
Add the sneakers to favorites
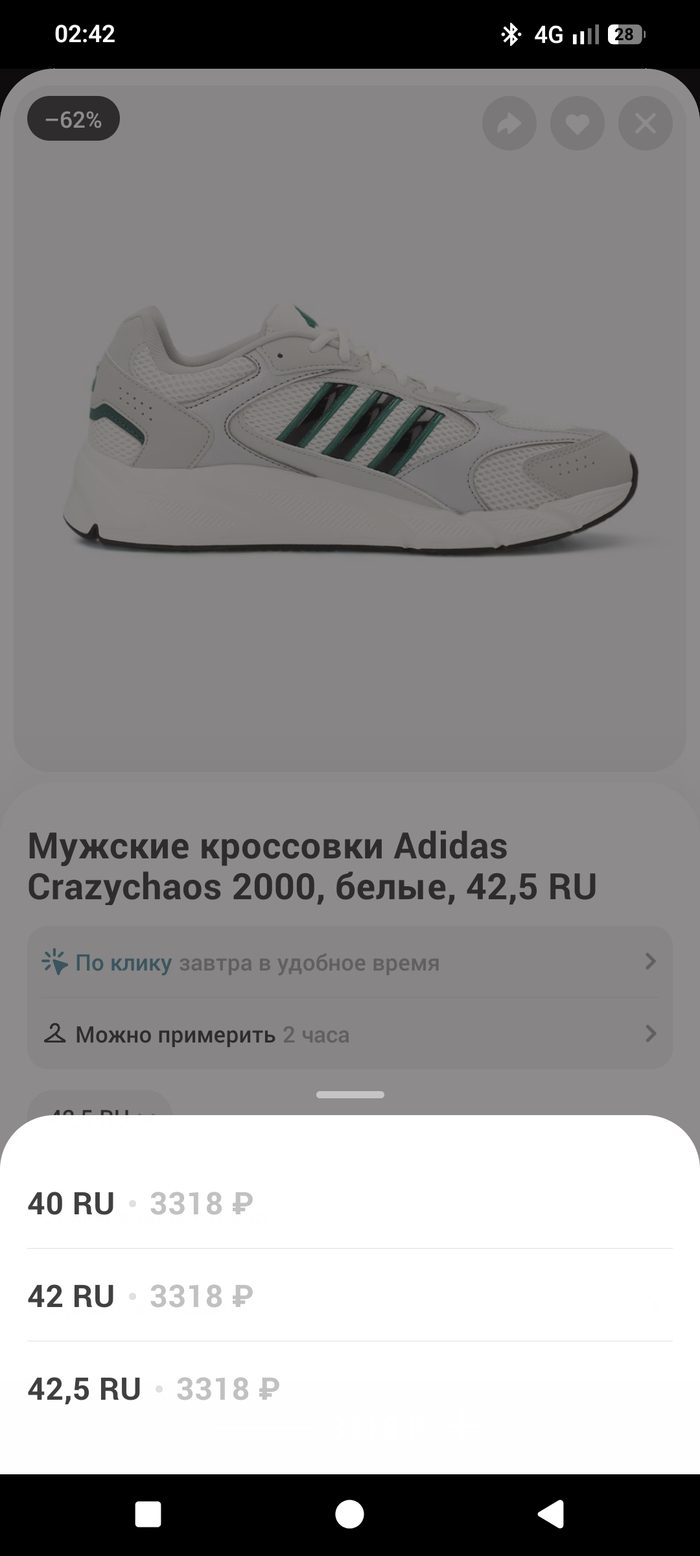click(577, 124)
